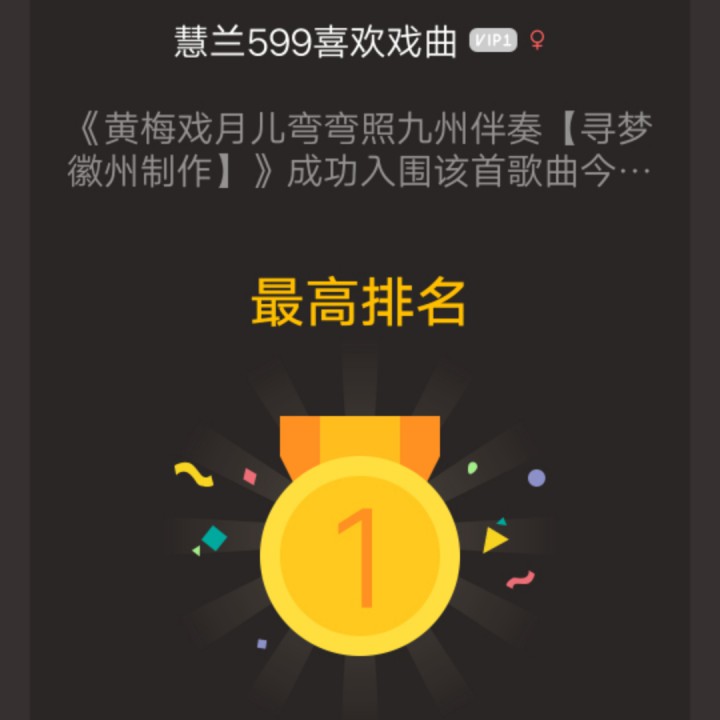This screenshot has height=720, width=720.
Task: Open 慧兰599喜欢戏曲's profile
Action: (315, 42)
